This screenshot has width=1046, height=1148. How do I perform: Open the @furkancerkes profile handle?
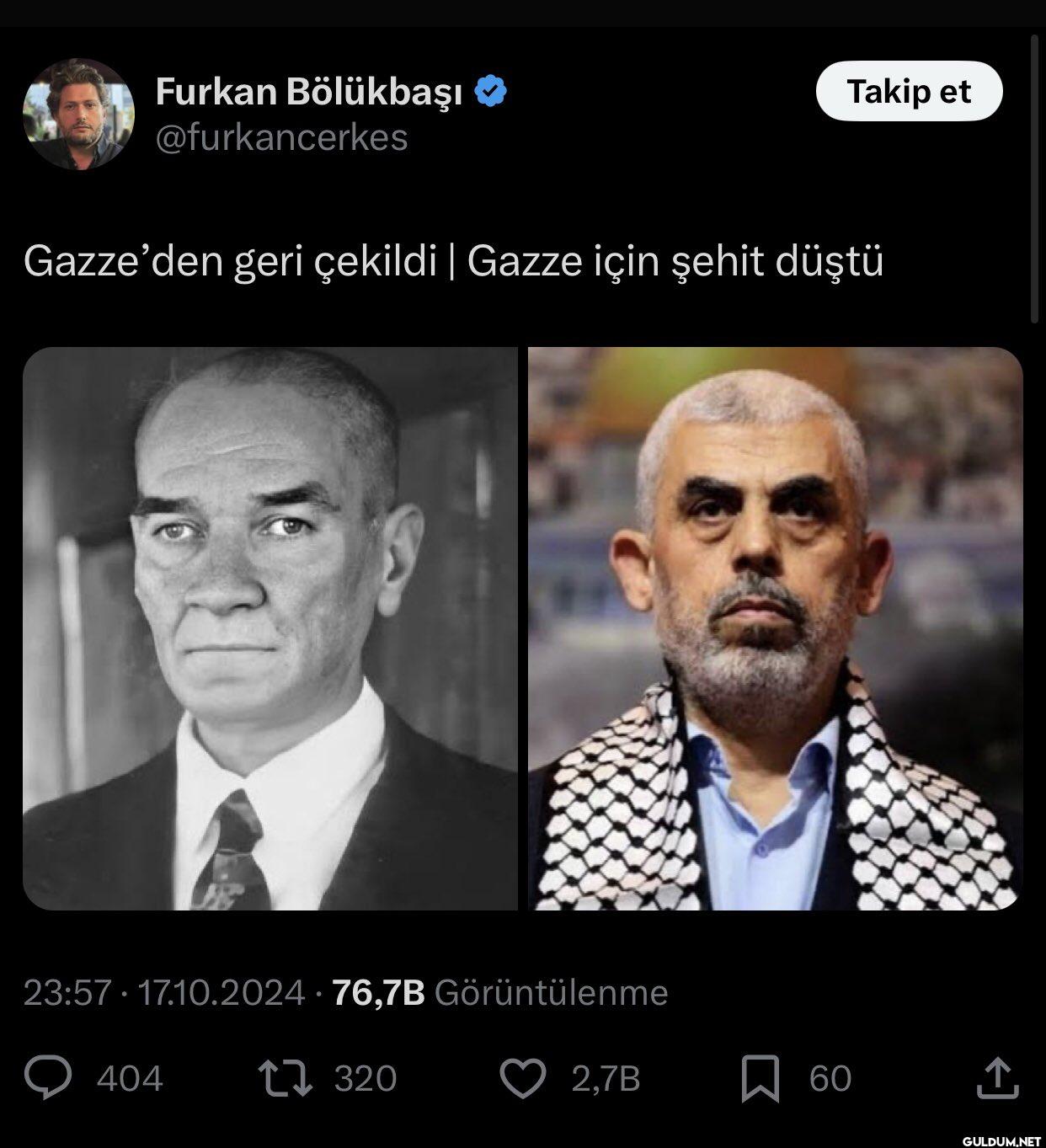pos(281,136)
